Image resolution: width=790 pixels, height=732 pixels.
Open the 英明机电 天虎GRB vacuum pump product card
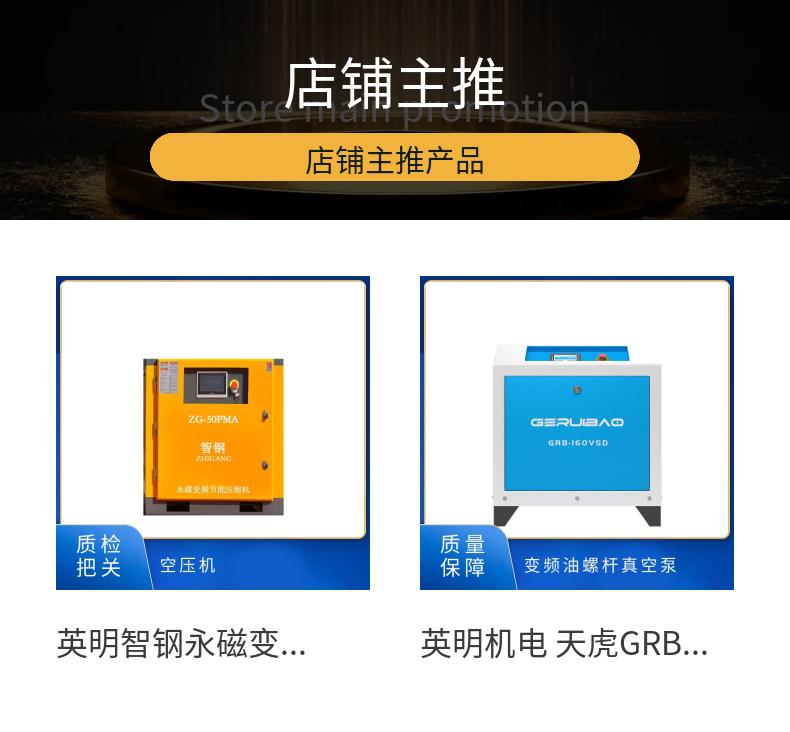pos(577,433)
